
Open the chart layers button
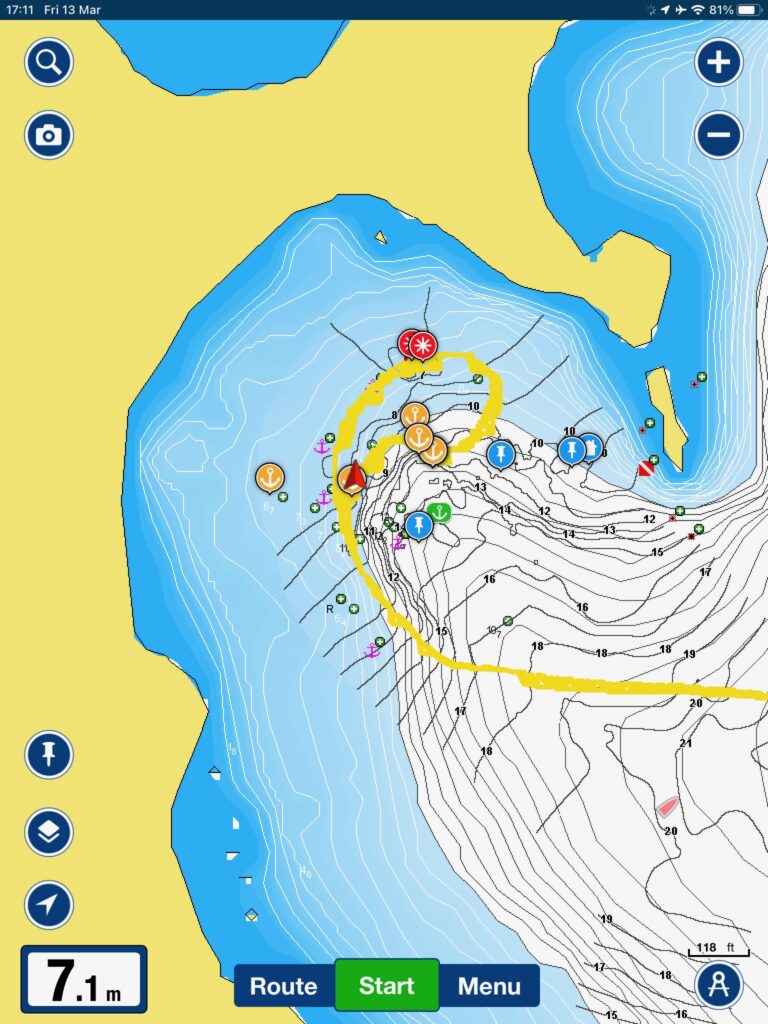(x=48, y=831)
